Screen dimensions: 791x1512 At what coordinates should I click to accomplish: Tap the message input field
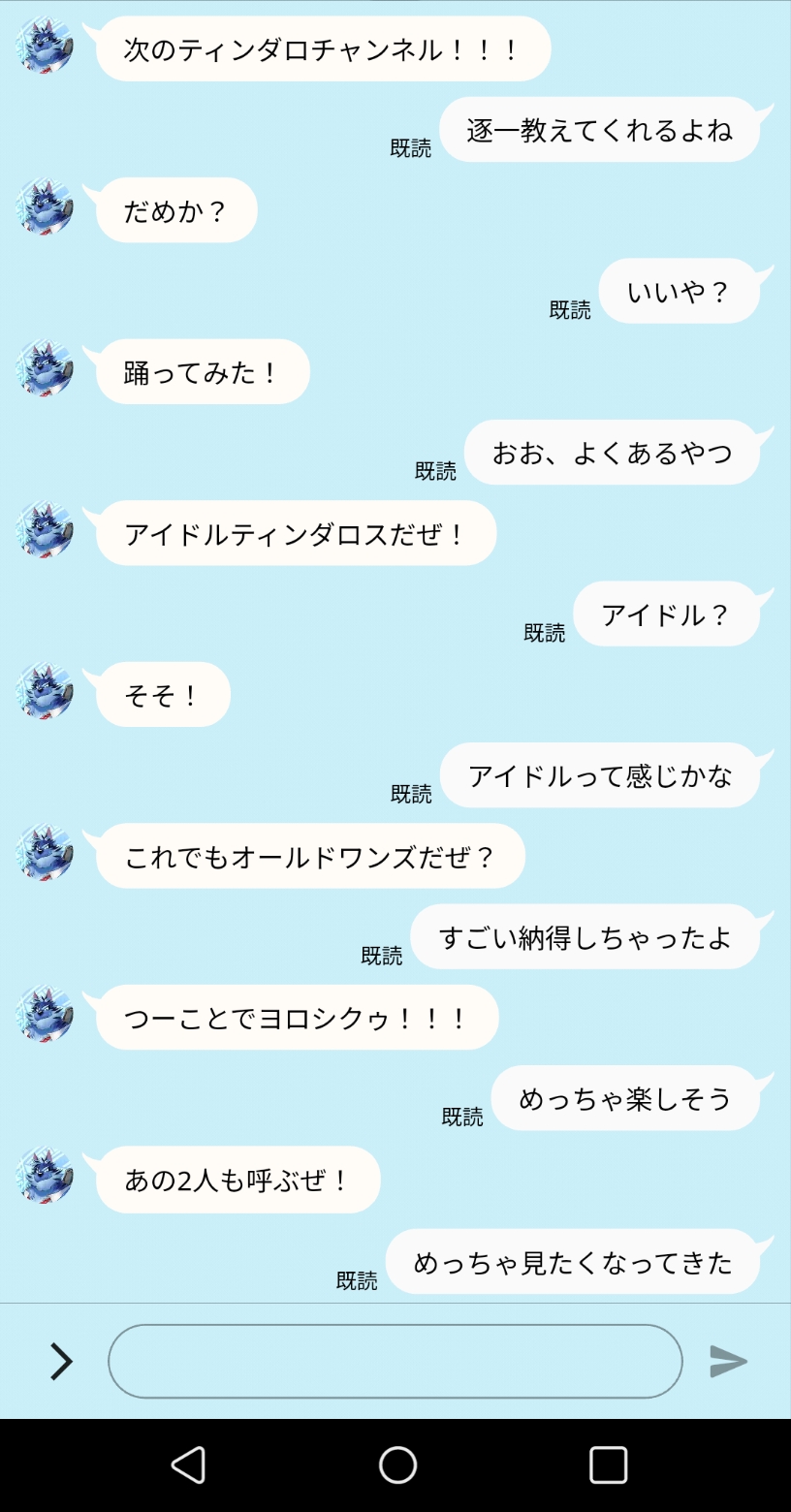(x=395, y=1361)
